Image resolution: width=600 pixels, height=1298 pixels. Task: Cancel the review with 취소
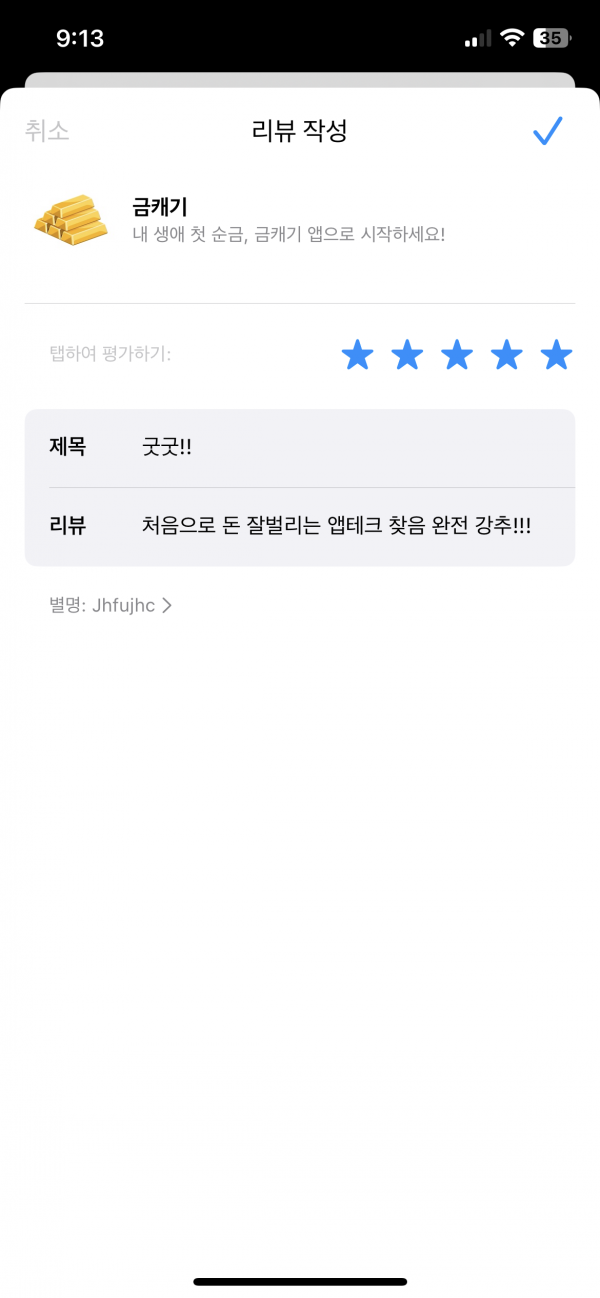coord(47,131)
